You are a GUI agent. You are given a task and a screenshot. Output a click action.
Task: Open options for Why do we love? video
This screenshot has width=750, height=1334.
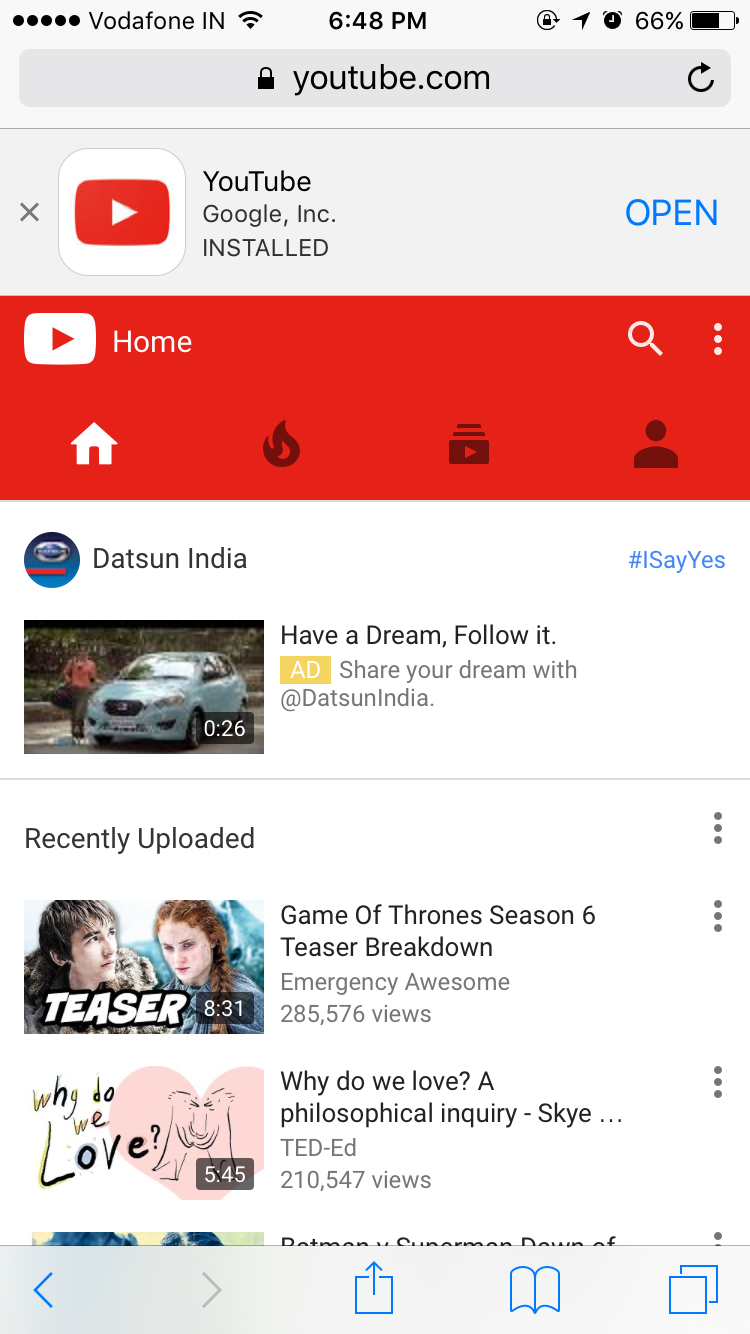point(718,1081)
